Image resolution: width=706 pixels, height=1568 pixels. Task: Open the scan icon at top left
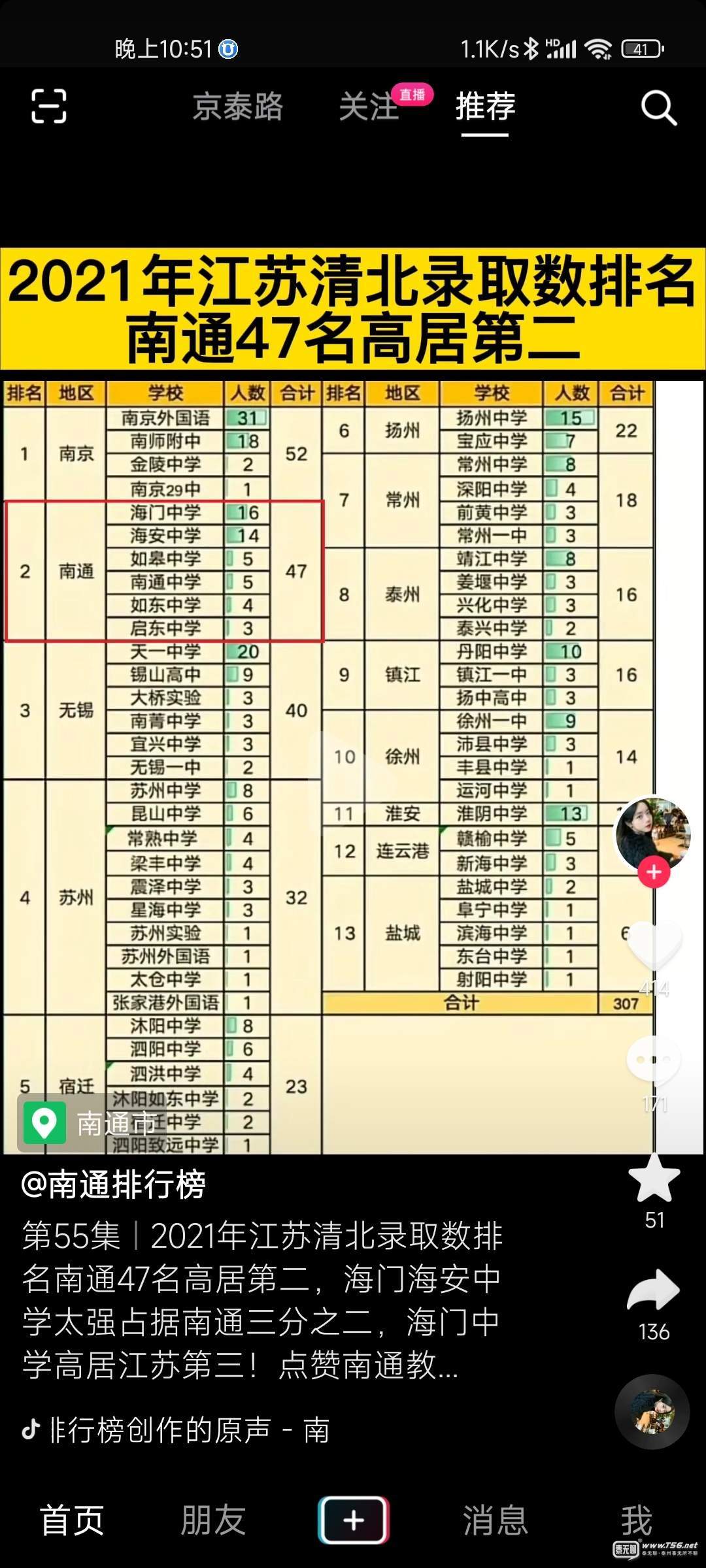[49, 106]
